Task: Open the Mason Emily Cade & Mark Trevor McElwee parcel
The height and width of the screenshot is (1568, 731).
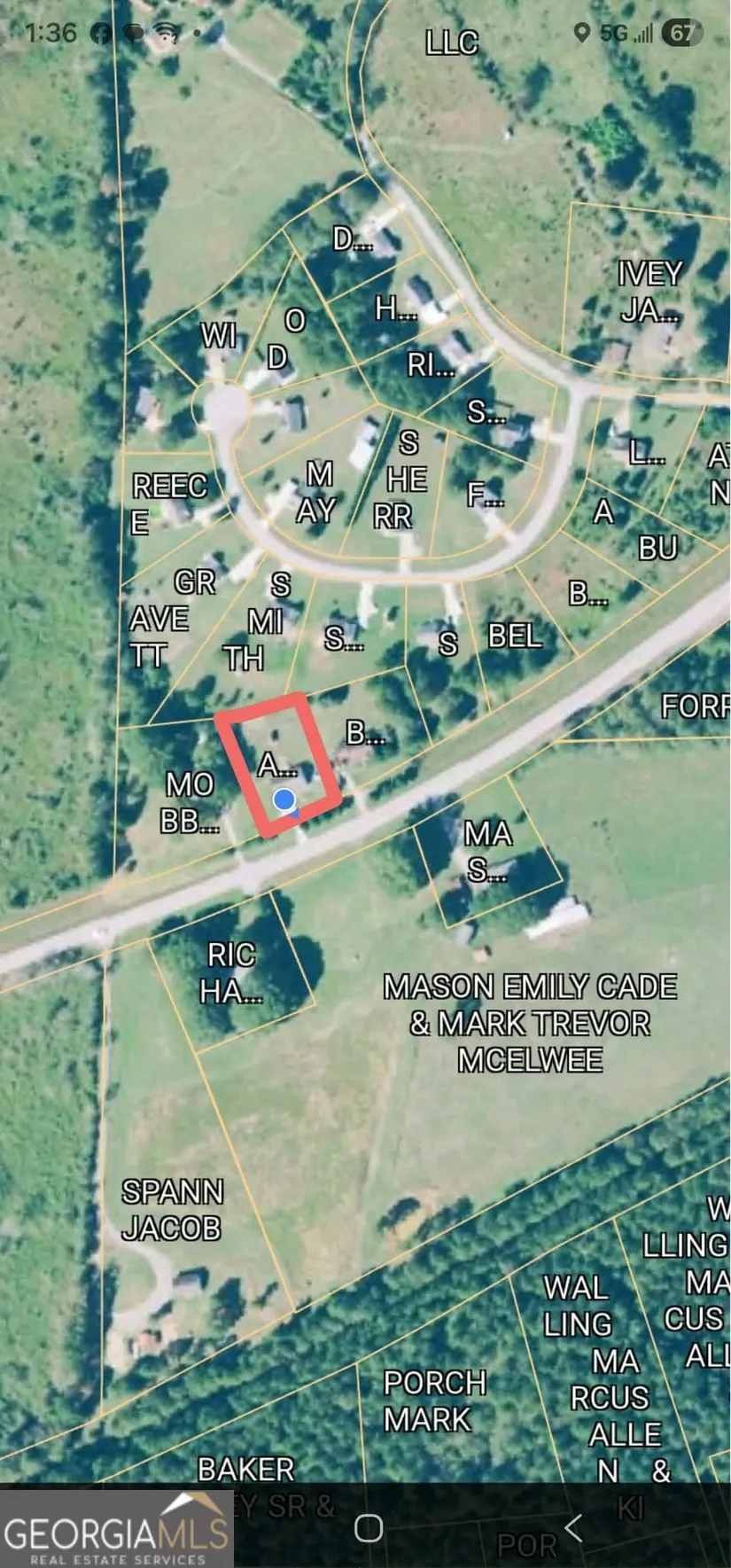Action: click(x=530, y=1023)
